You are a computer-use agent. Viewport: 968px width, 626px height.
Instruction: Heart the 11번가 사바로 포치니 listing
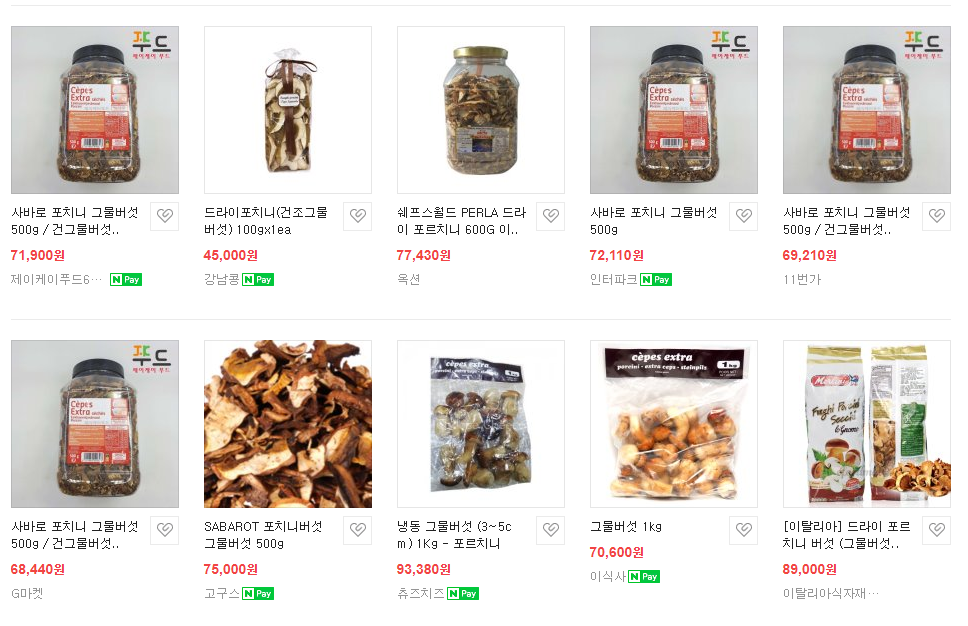[936, 216]
